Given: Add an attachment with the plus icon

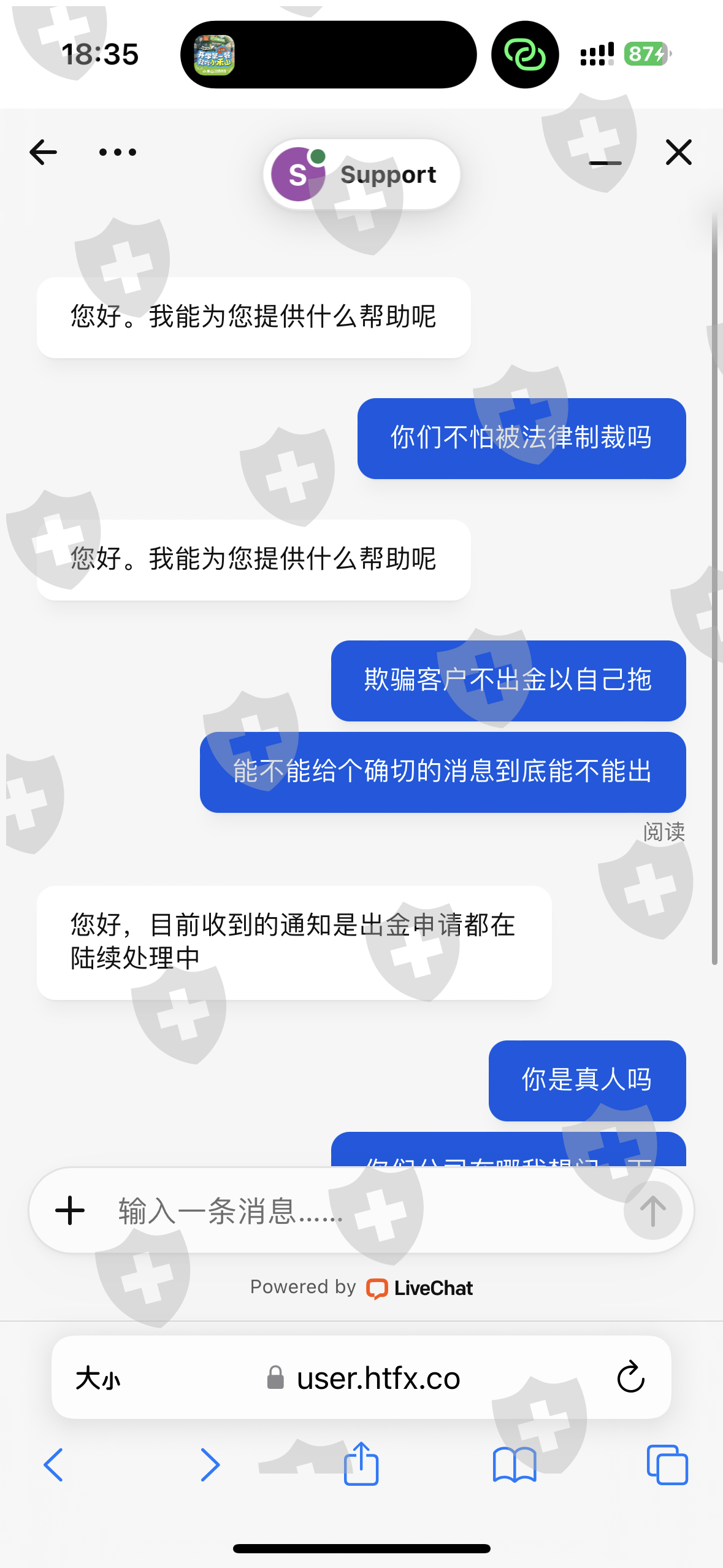Looking at the screenshot, I should [70, 1210].
